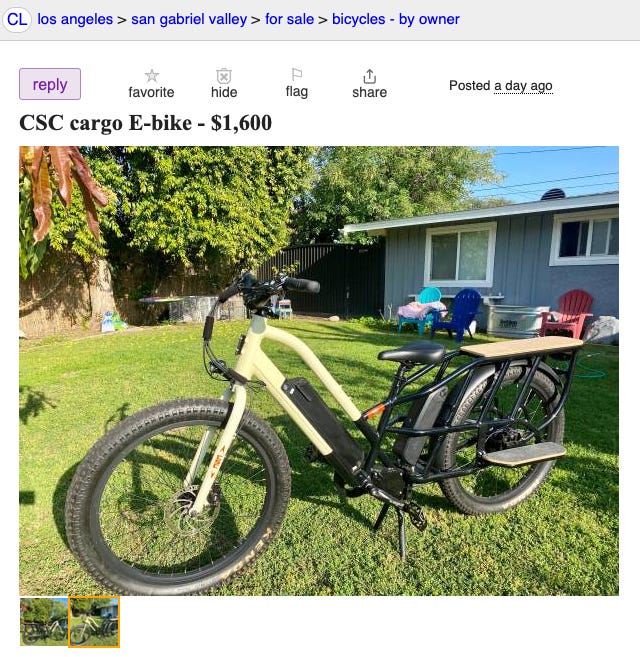Screen dimensions: 640x657
Task: Open the for sale breadcrumb link
Action: point(289,19)
